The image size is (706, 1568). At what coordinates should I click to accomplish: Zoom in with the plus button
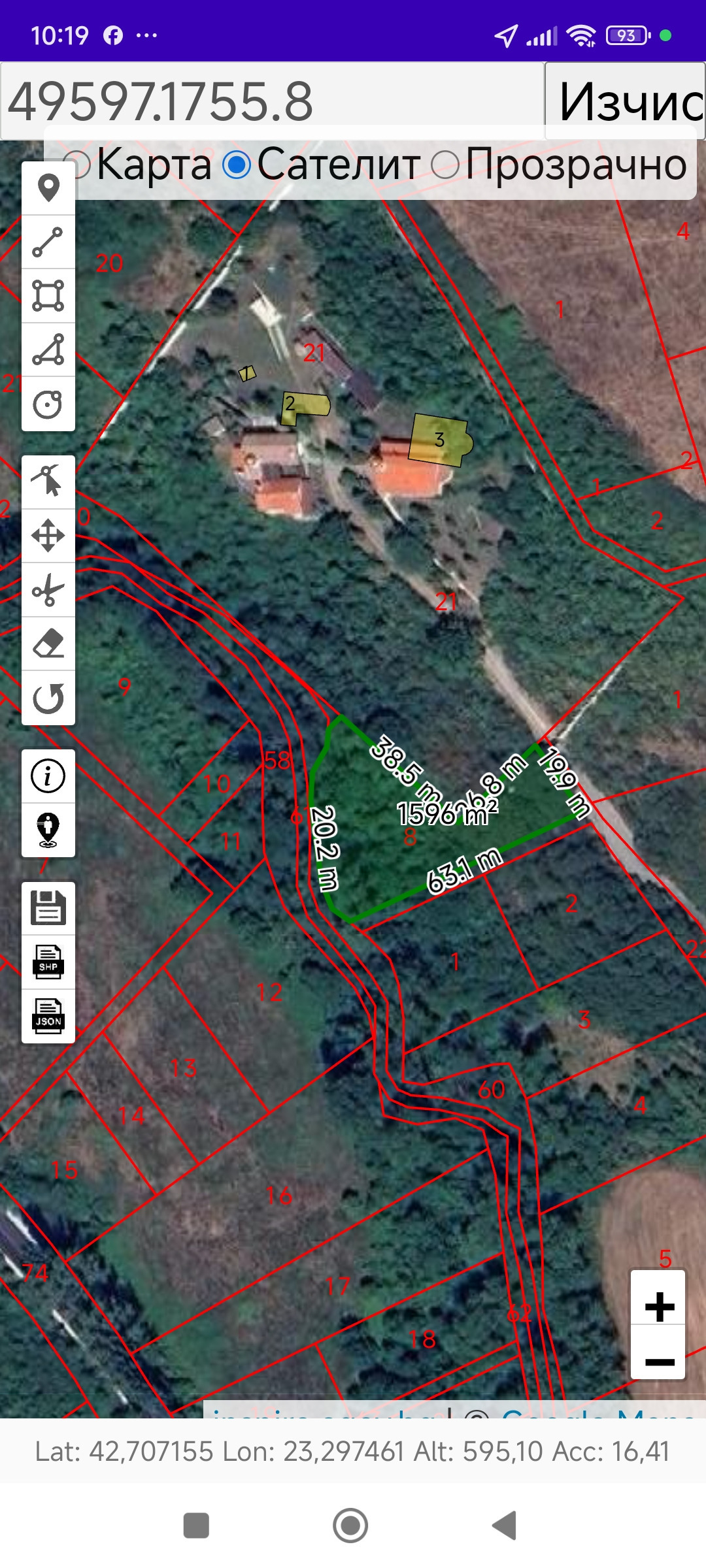click(659, 1307)
